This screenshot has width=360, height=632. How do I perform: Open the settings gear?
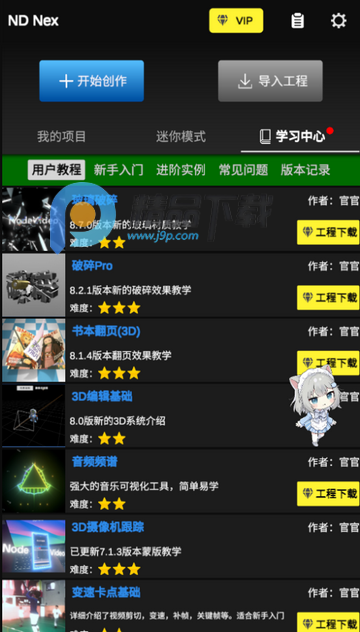[338, 21]
